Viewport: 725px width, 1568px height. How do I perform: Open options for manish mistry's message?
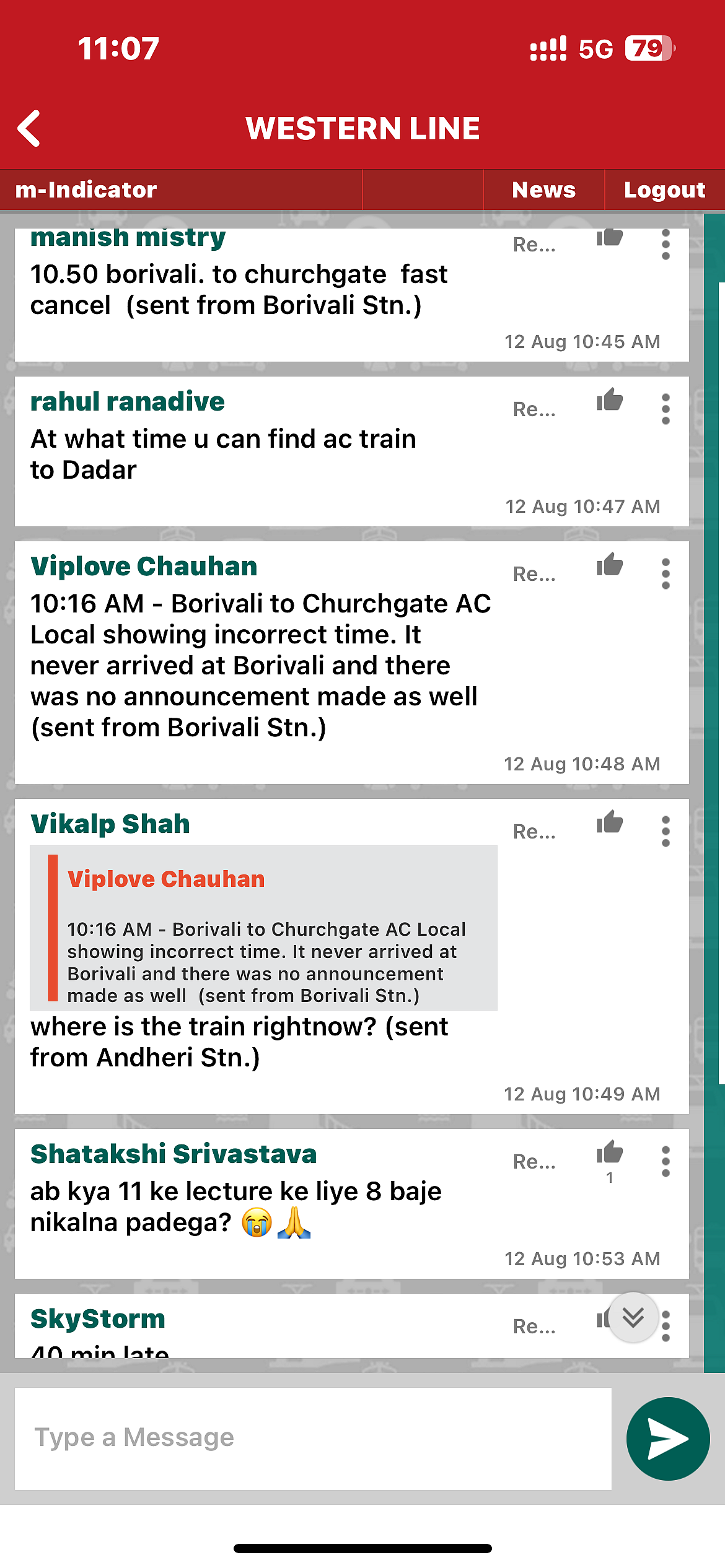click(666, 245)
